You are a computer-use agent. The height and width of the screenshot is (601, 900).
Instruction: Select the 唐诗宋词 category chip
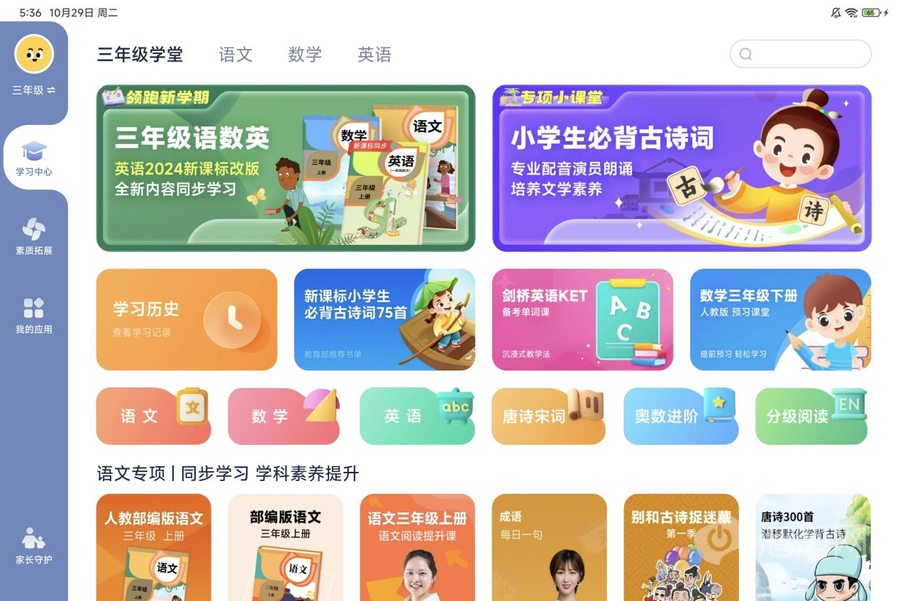[x=548, y=416]
